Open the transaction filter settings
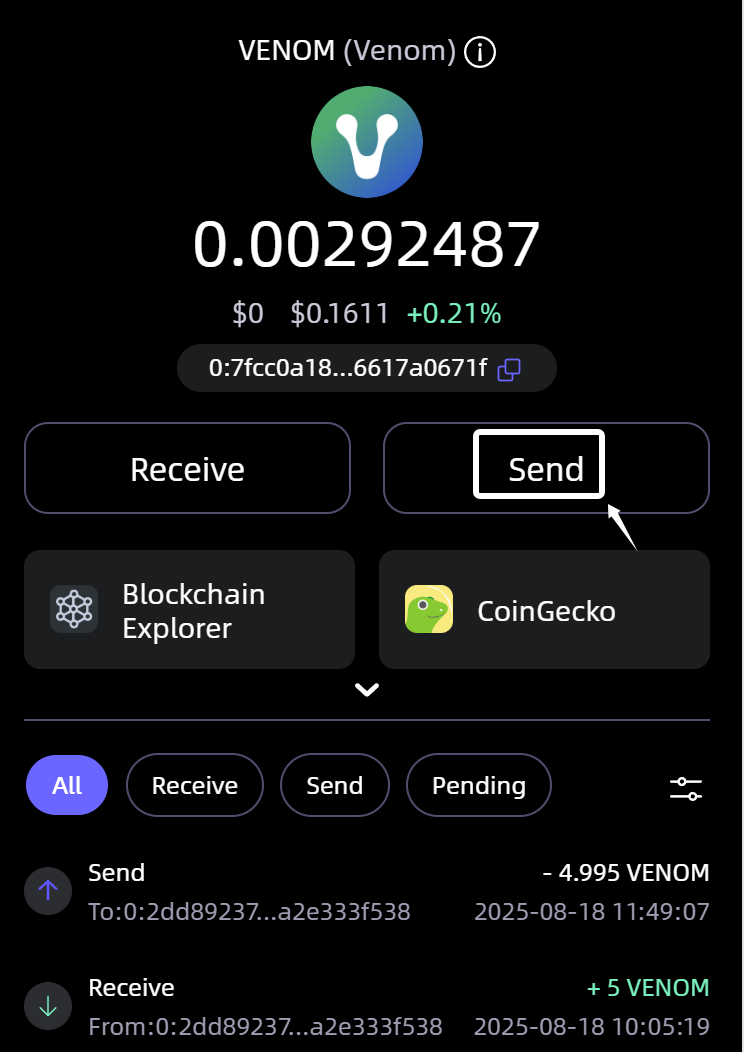 (x=686, y=788)
